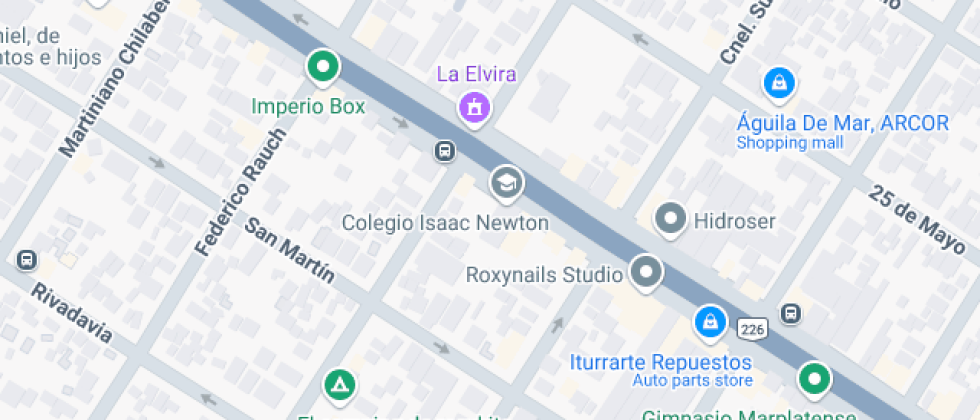The width and height of the screenshot is (980, 420).
Task: Open the Hidroser location marker
Action: point(670,218)
